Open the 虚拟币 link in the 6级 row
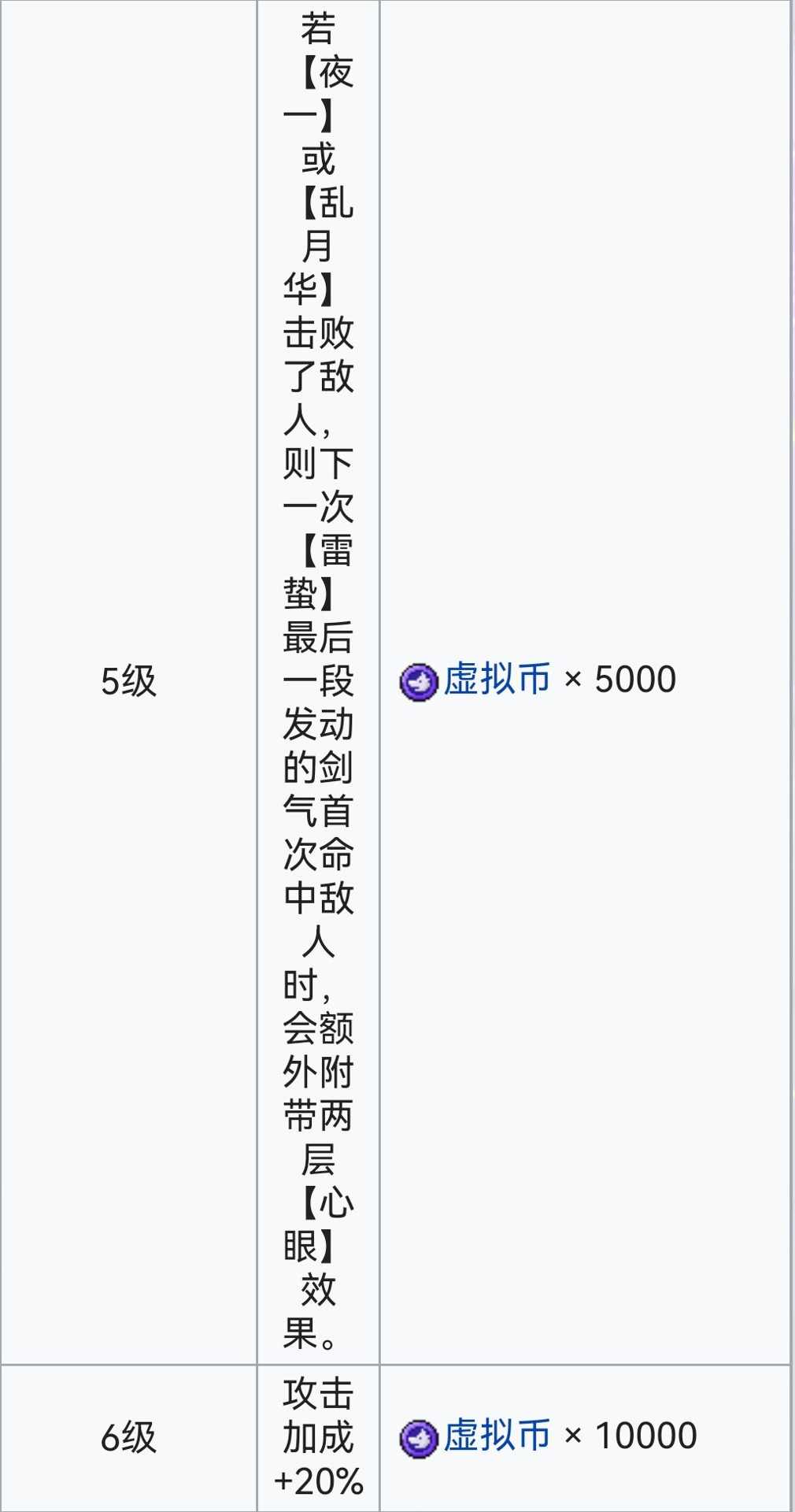Screen dimensions: 795x1512 [496, 1436]
